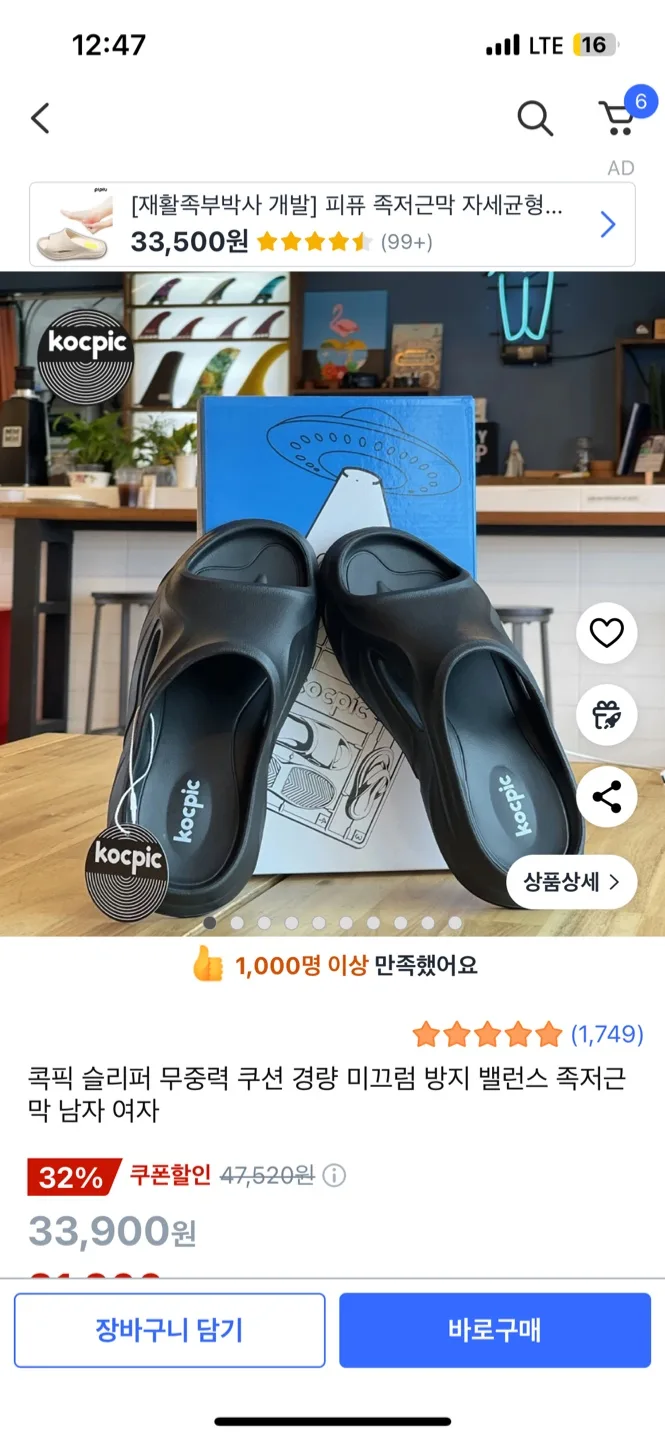Open 상품상세 product details
The height and width of the screenshot is (1440, 665).
coord(572,882)
